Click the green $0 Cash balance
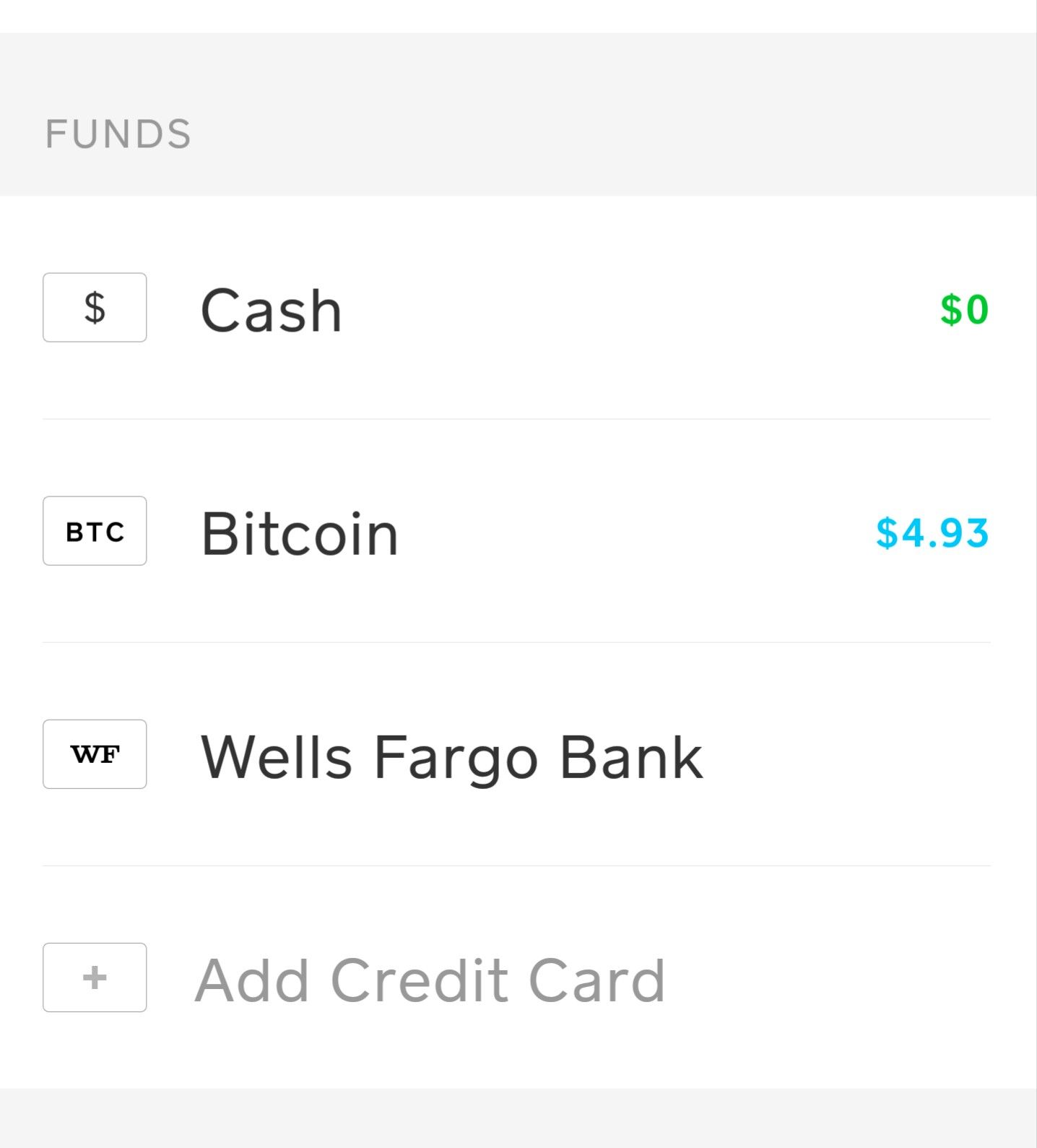Screen dimensions: 1037x1148 (964, 308)
